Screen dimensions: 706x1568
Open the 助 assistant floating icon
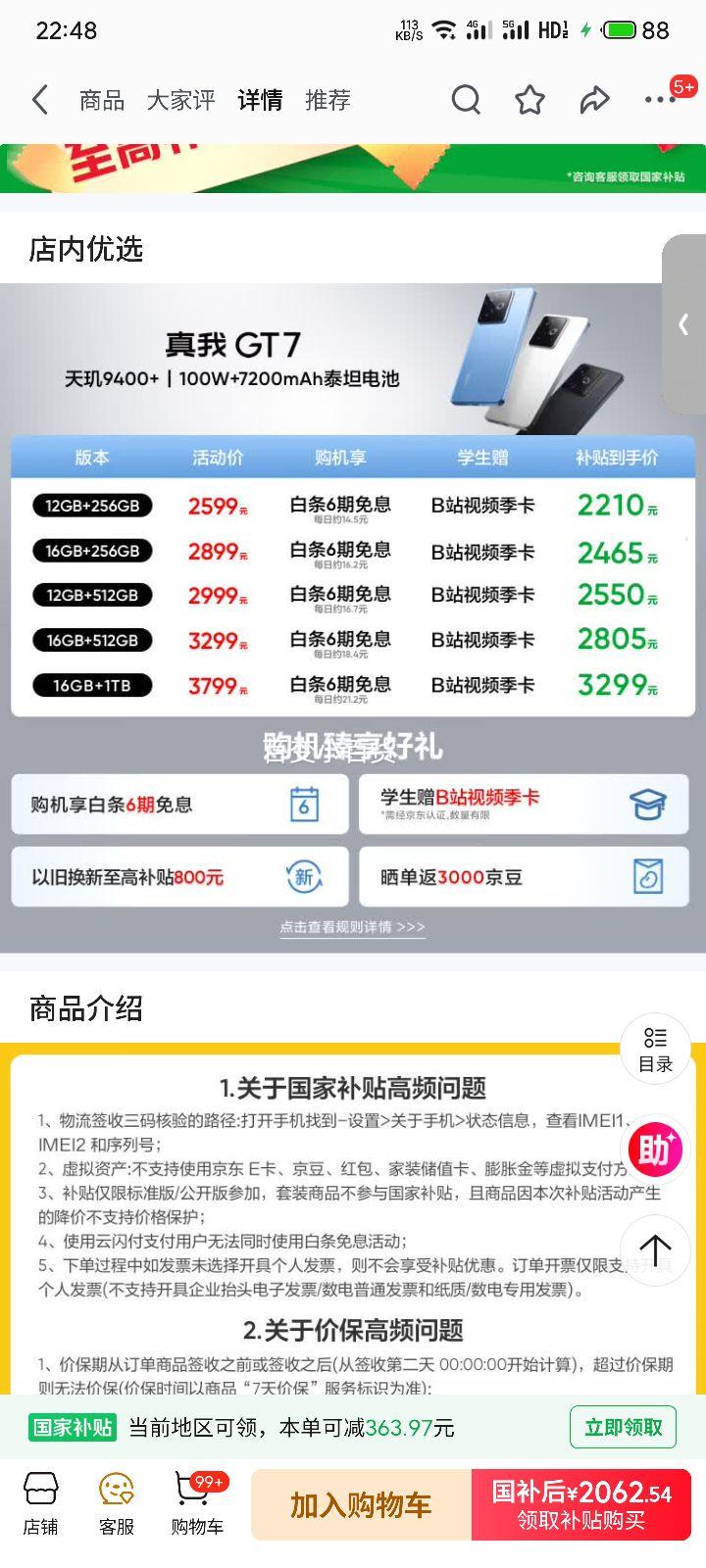(x=655, y=1150)
